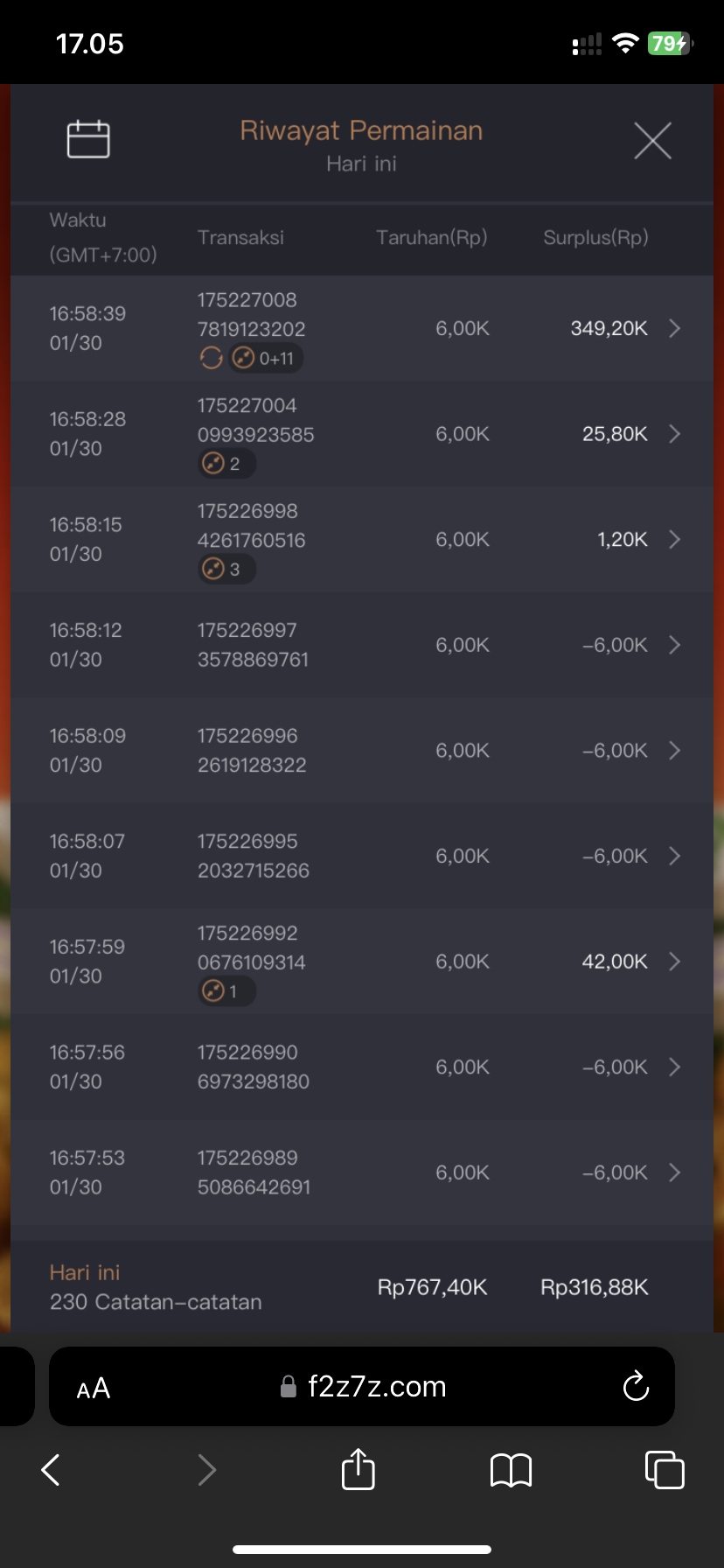Reload the page in Safari
The image size is (724, 1568).
pos(636,1386)
